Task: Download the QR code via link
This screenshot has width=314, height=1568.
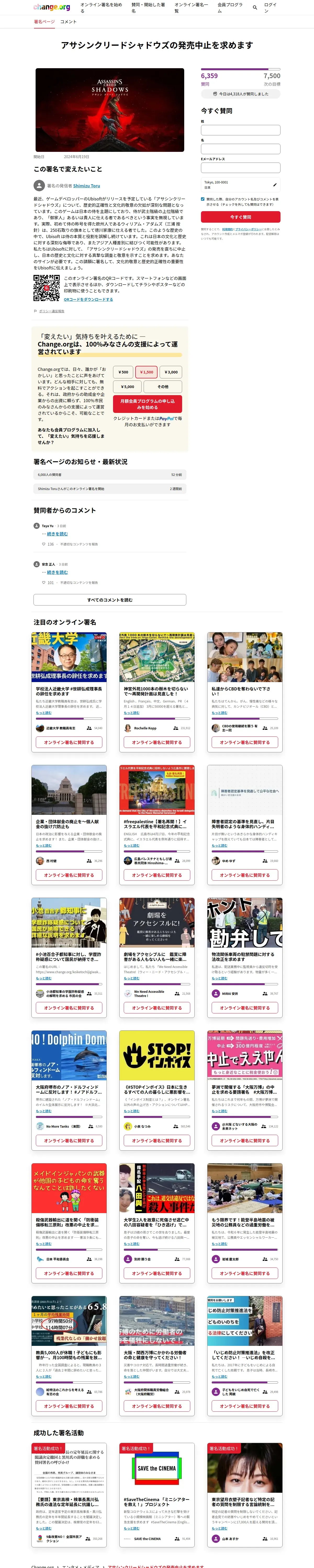Action: point(88,299)
